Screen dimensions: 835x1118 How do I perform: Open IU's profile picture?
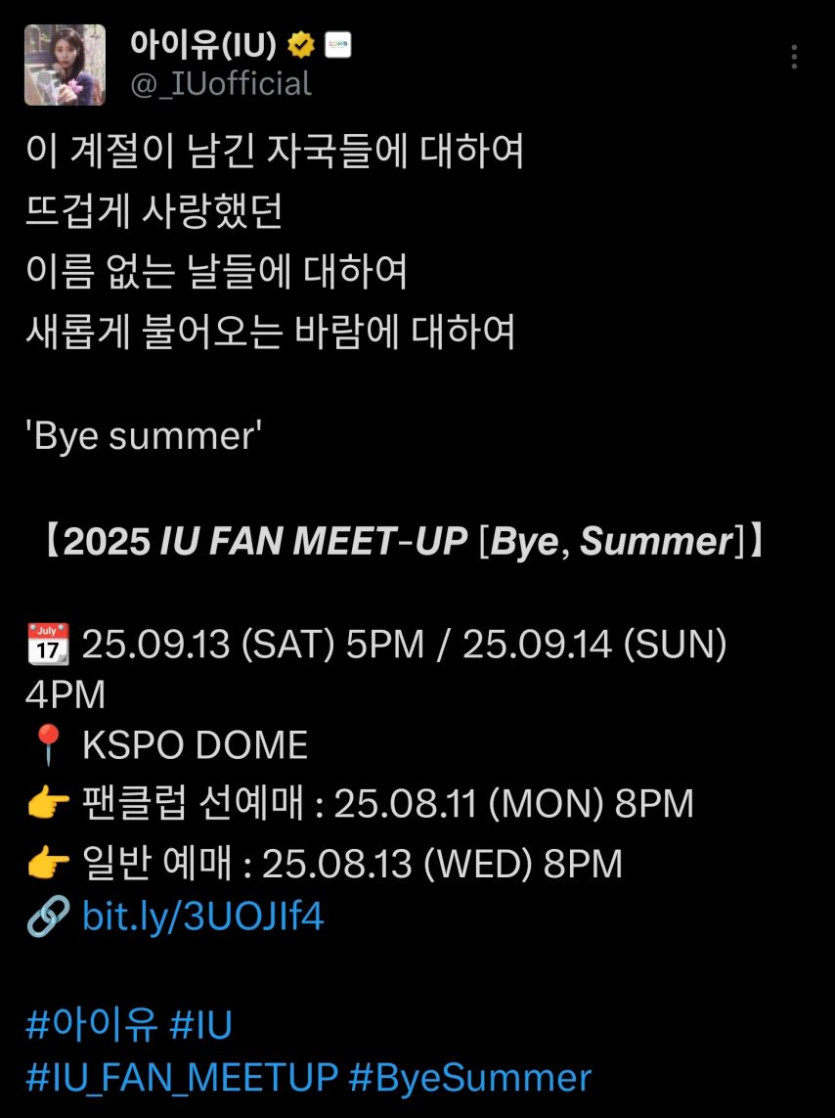pyautogui.click(x=65, y=65)
